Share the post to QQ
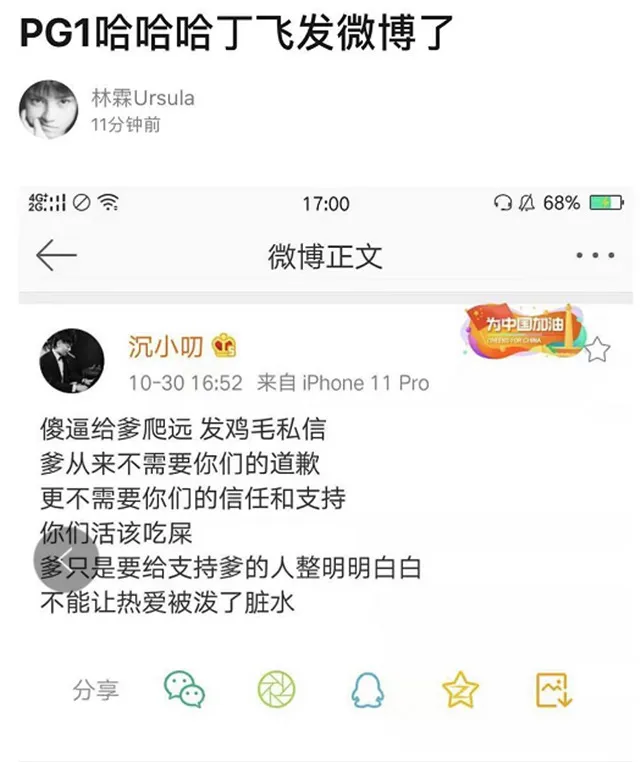 point(367,689)
